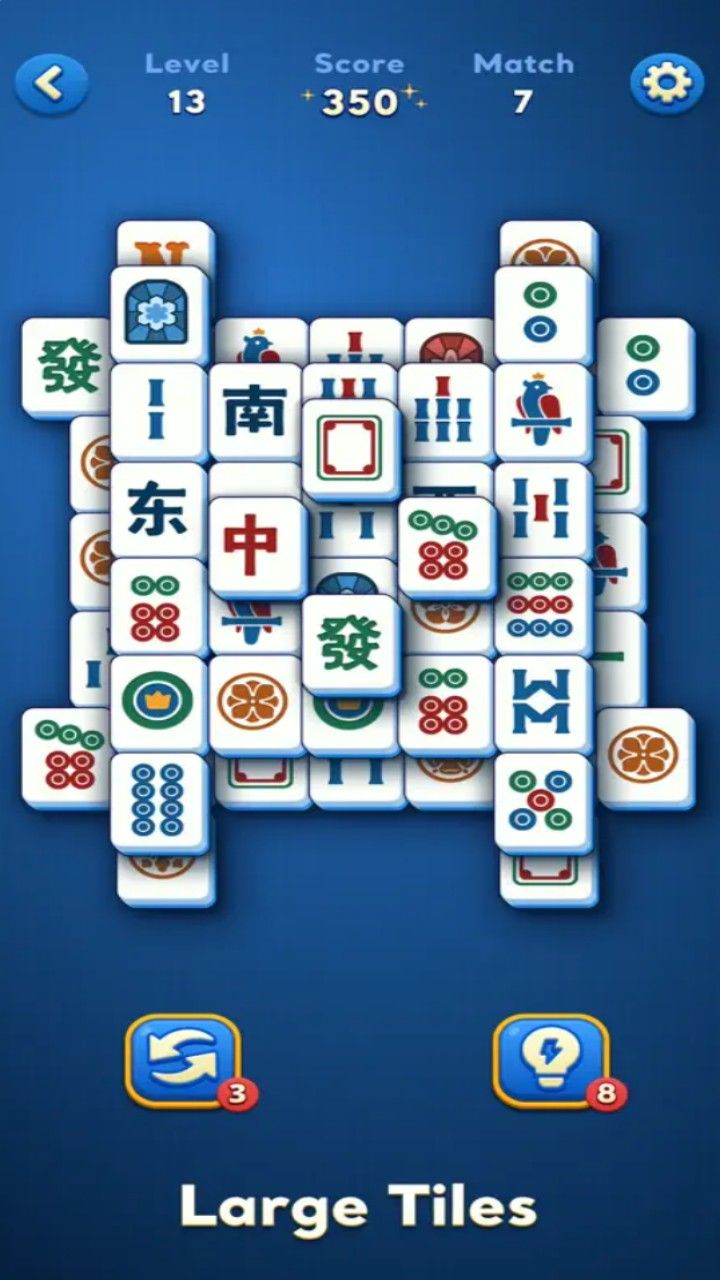Viewport: 720px width, 1280px height.
Task: Tap the tile with eight blue circles
Action: click(158, 801)
